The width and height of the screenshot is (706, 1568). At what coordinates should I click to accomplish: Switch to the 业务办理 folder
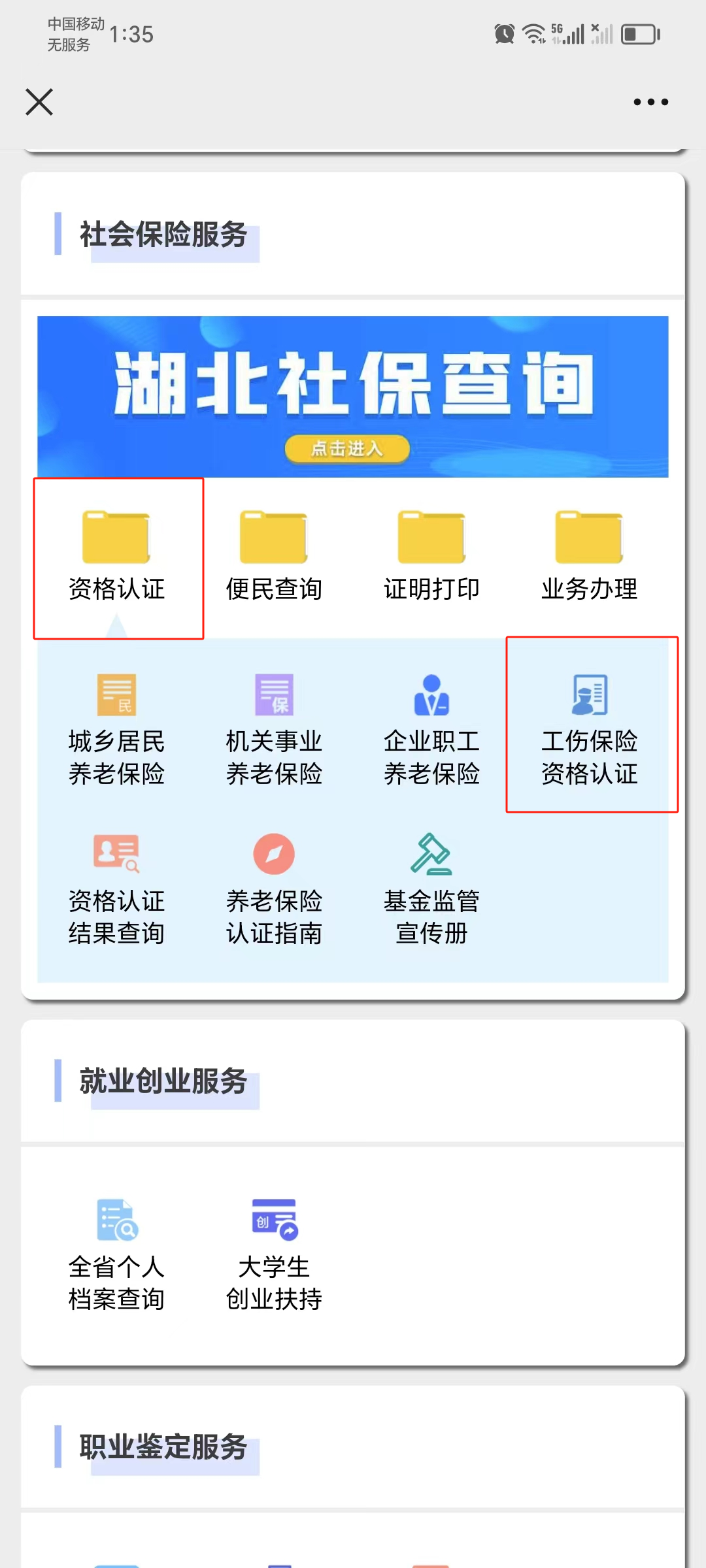(589, 557)
